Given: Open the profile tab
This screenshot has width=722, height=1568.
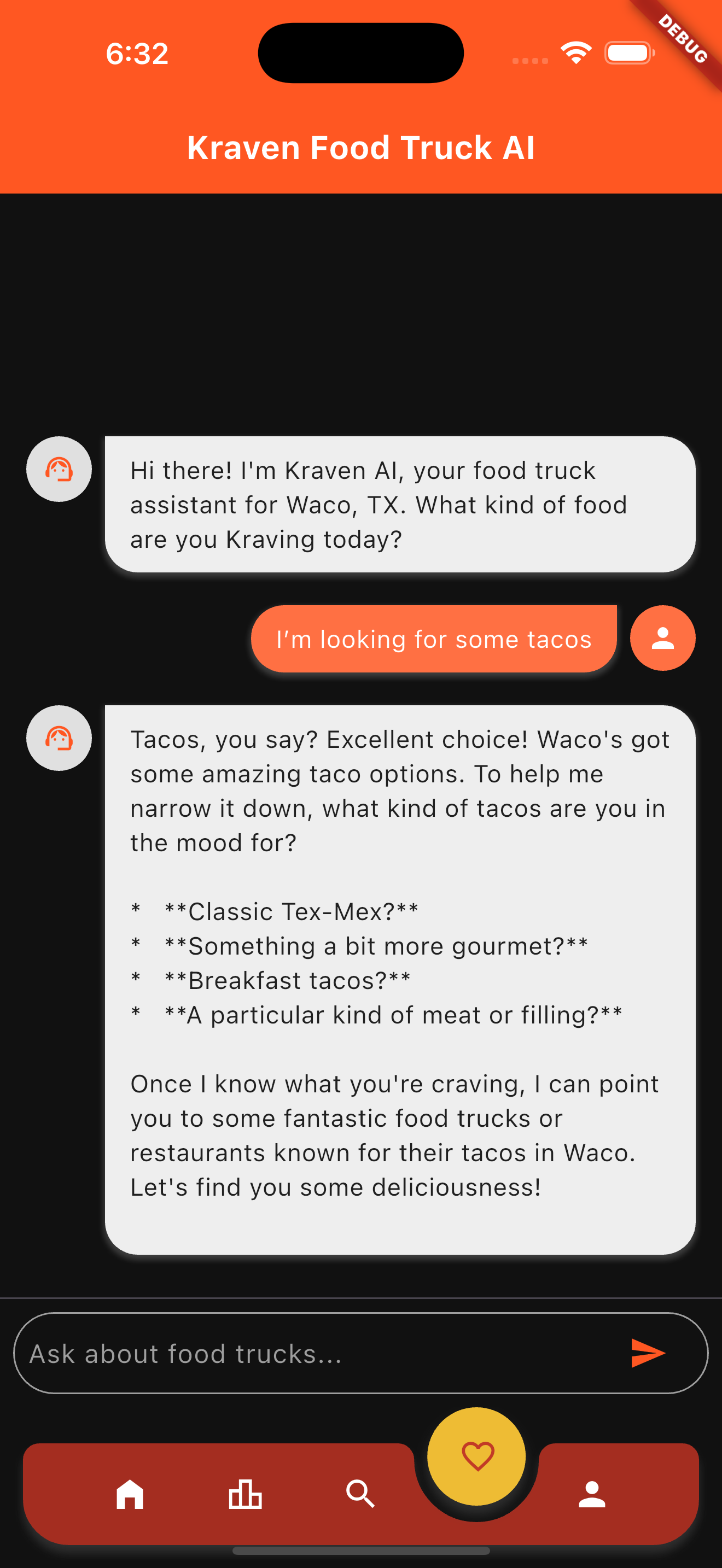Looking at the screenshot, I should click(592, 1494).
